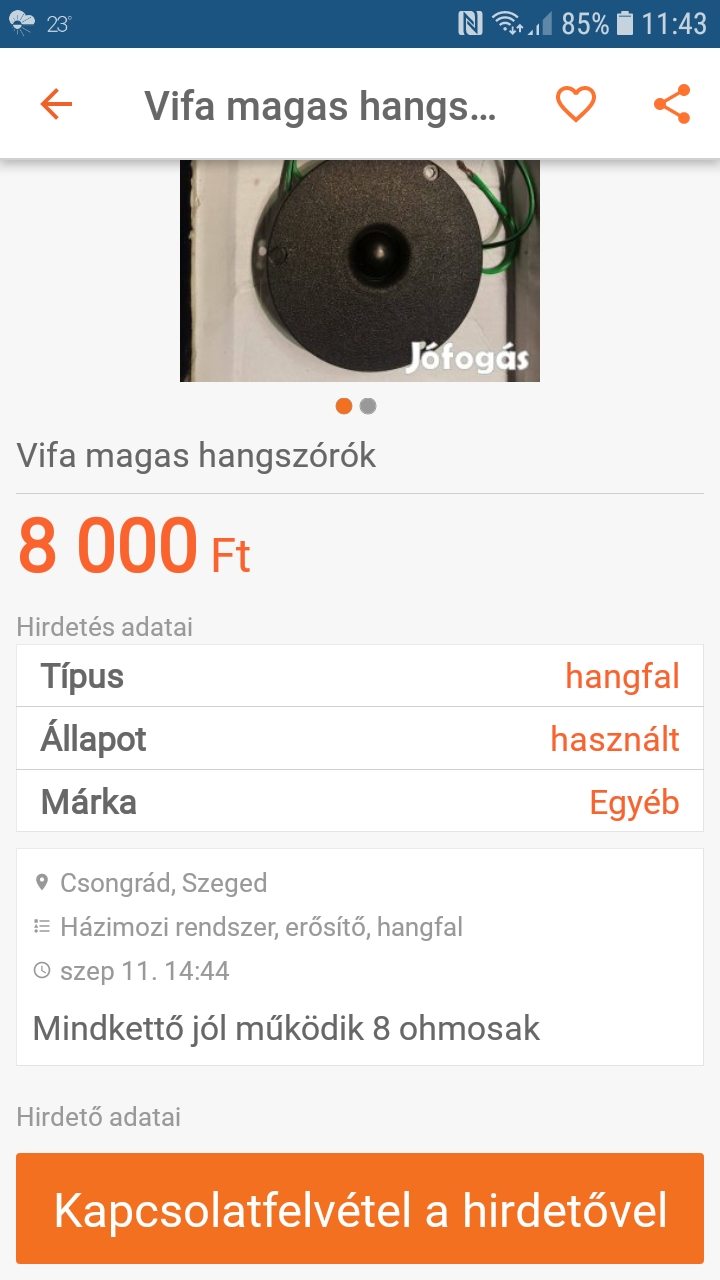Select the first carousel page dot
The image size is (720, 1280).
[x=343, y=406]
